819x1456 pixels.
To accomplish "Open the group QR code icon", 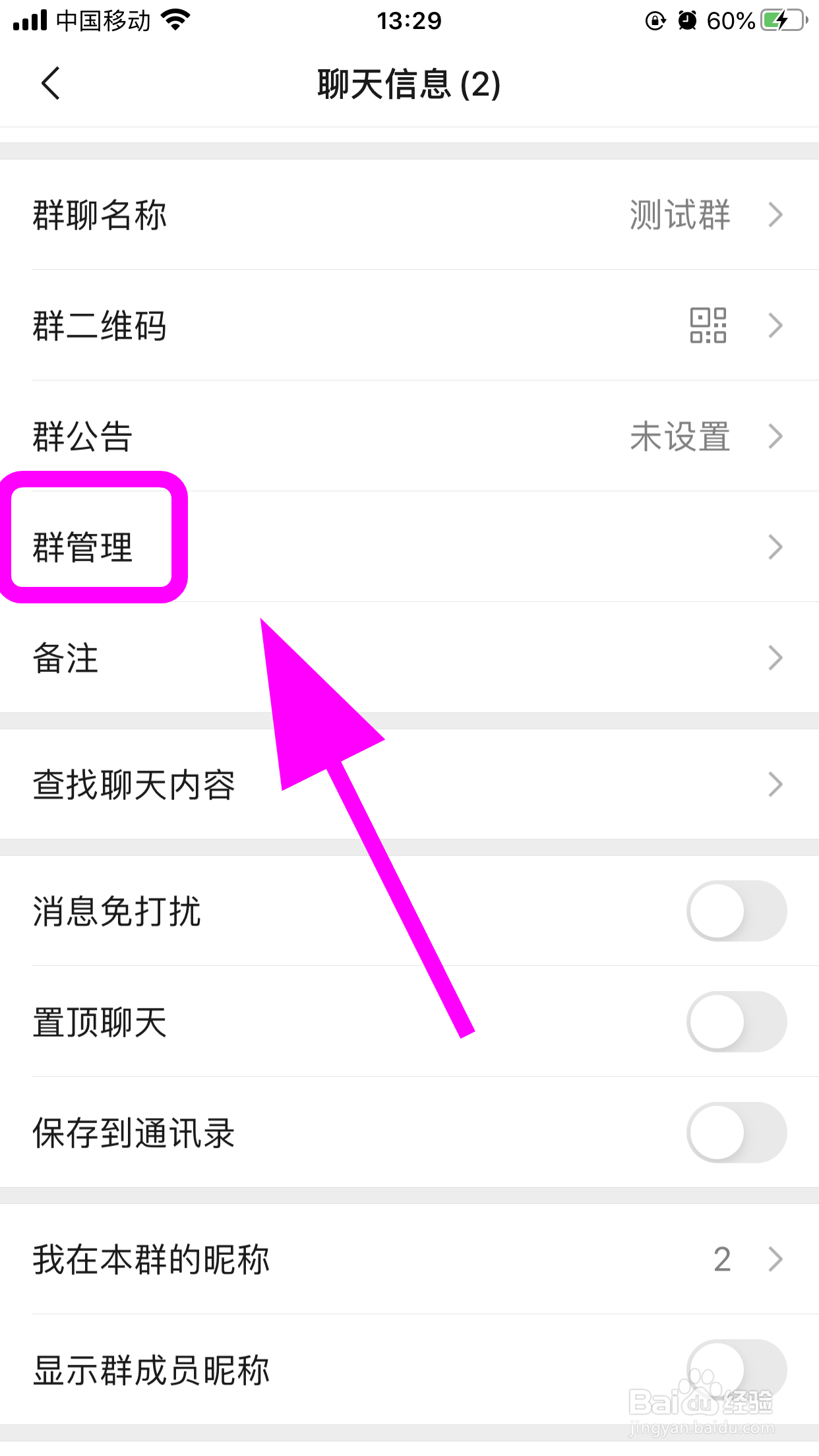I will 708,325.
